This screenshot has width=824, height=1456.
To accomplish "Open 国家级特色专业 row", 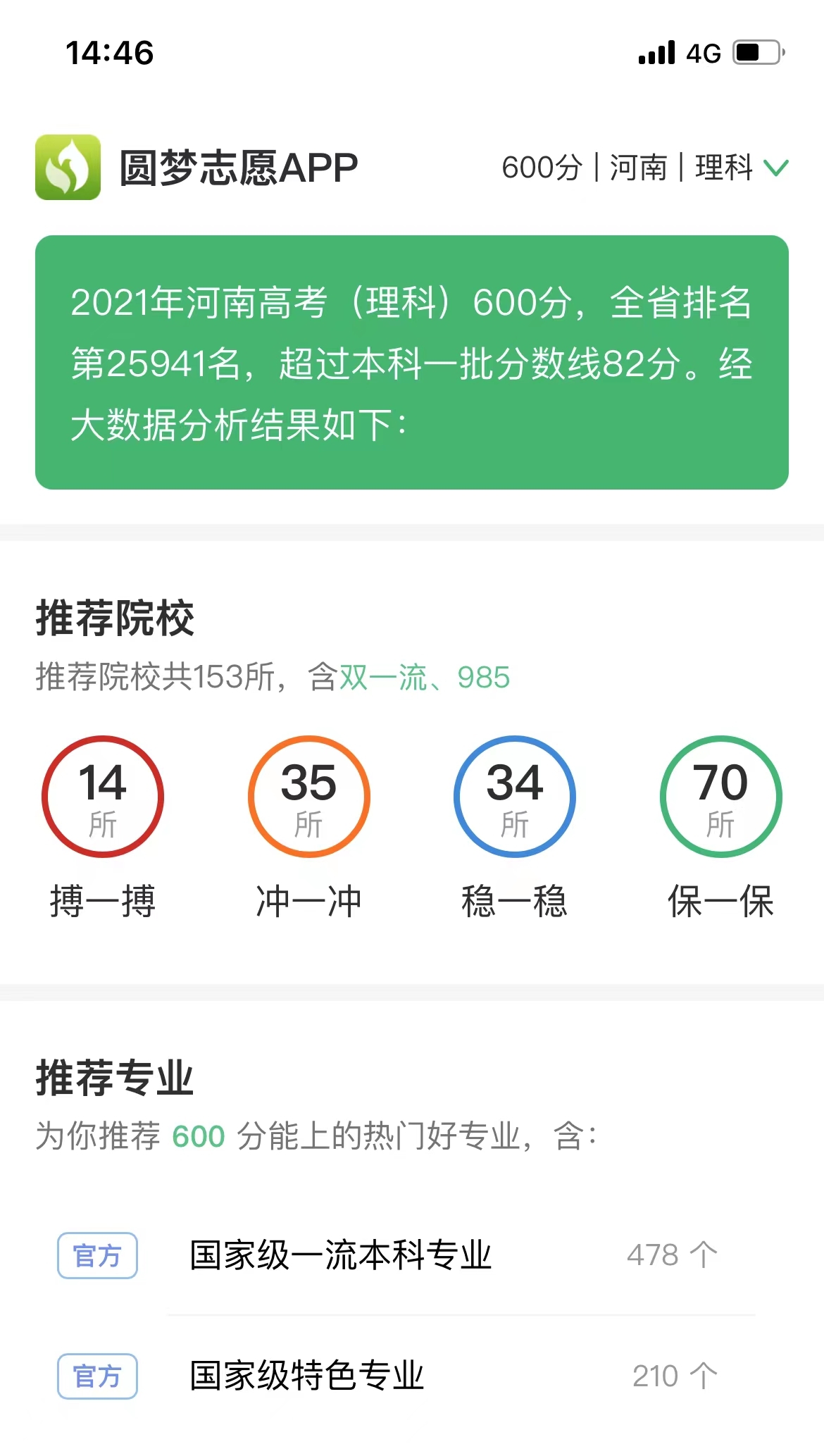I will click(412, 1376).
